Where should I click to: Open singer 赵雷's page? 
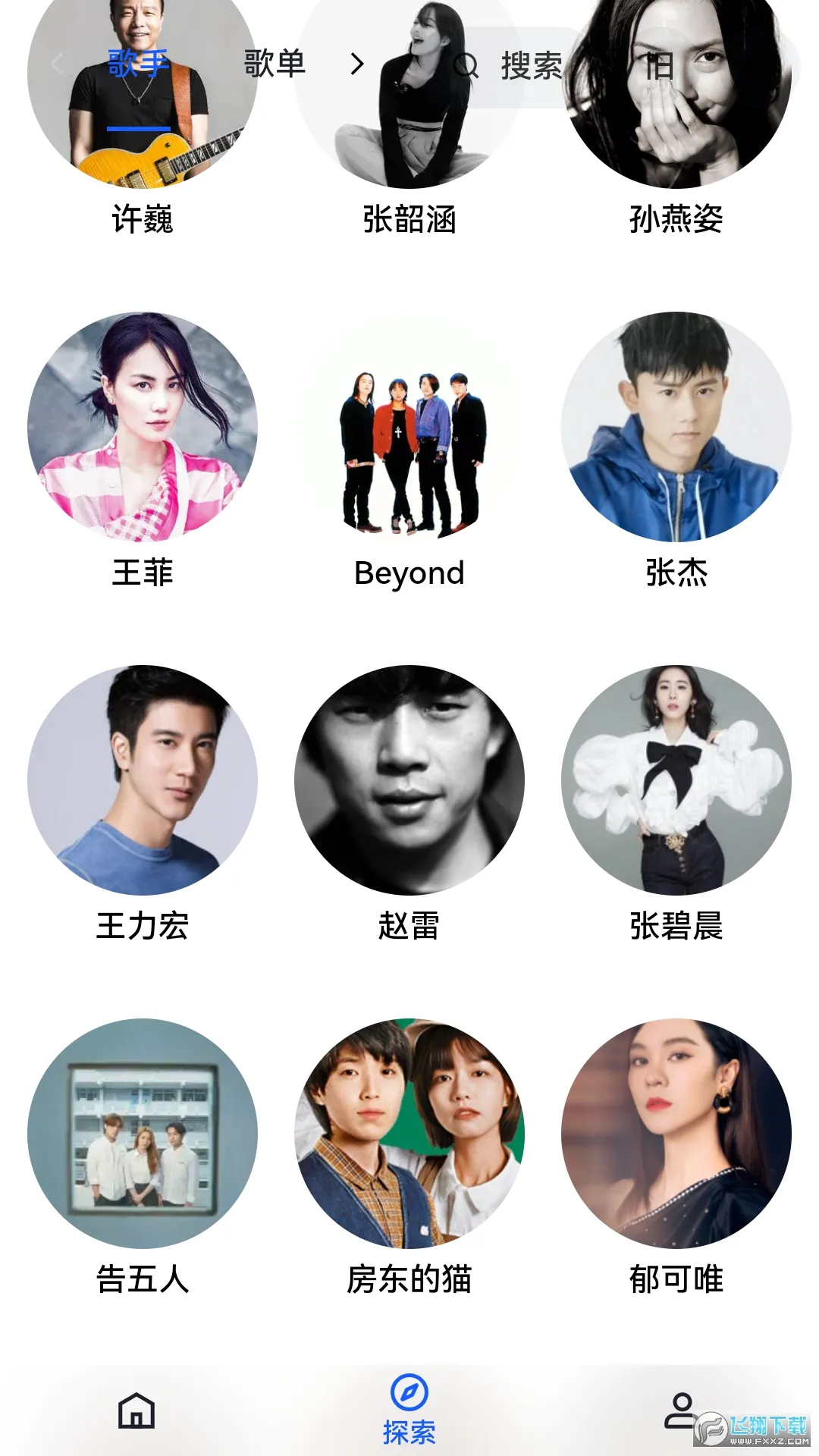click(x=409, y=780)
